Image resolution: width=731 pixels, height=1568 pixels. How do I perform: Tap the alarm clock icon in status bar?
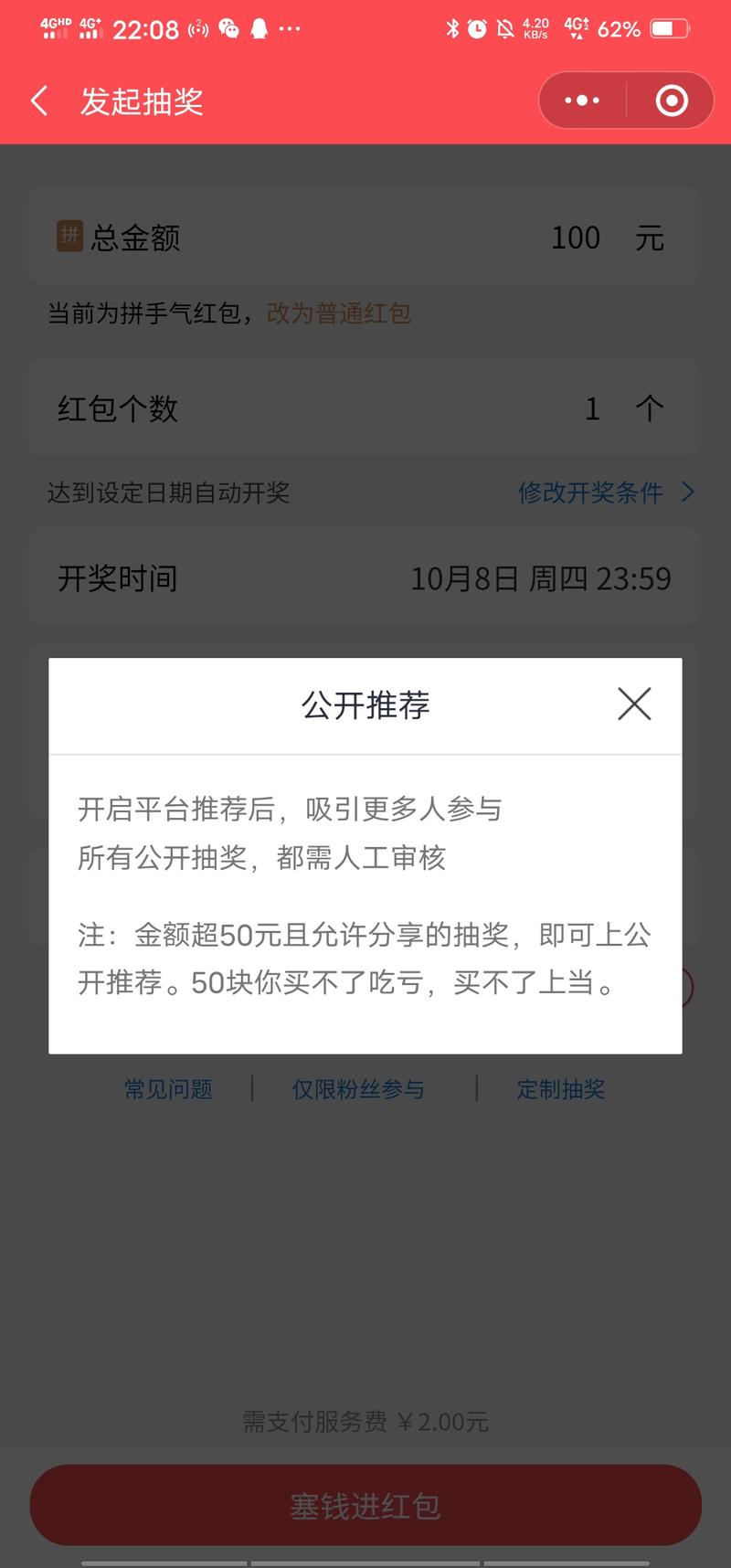coord(475,28)
